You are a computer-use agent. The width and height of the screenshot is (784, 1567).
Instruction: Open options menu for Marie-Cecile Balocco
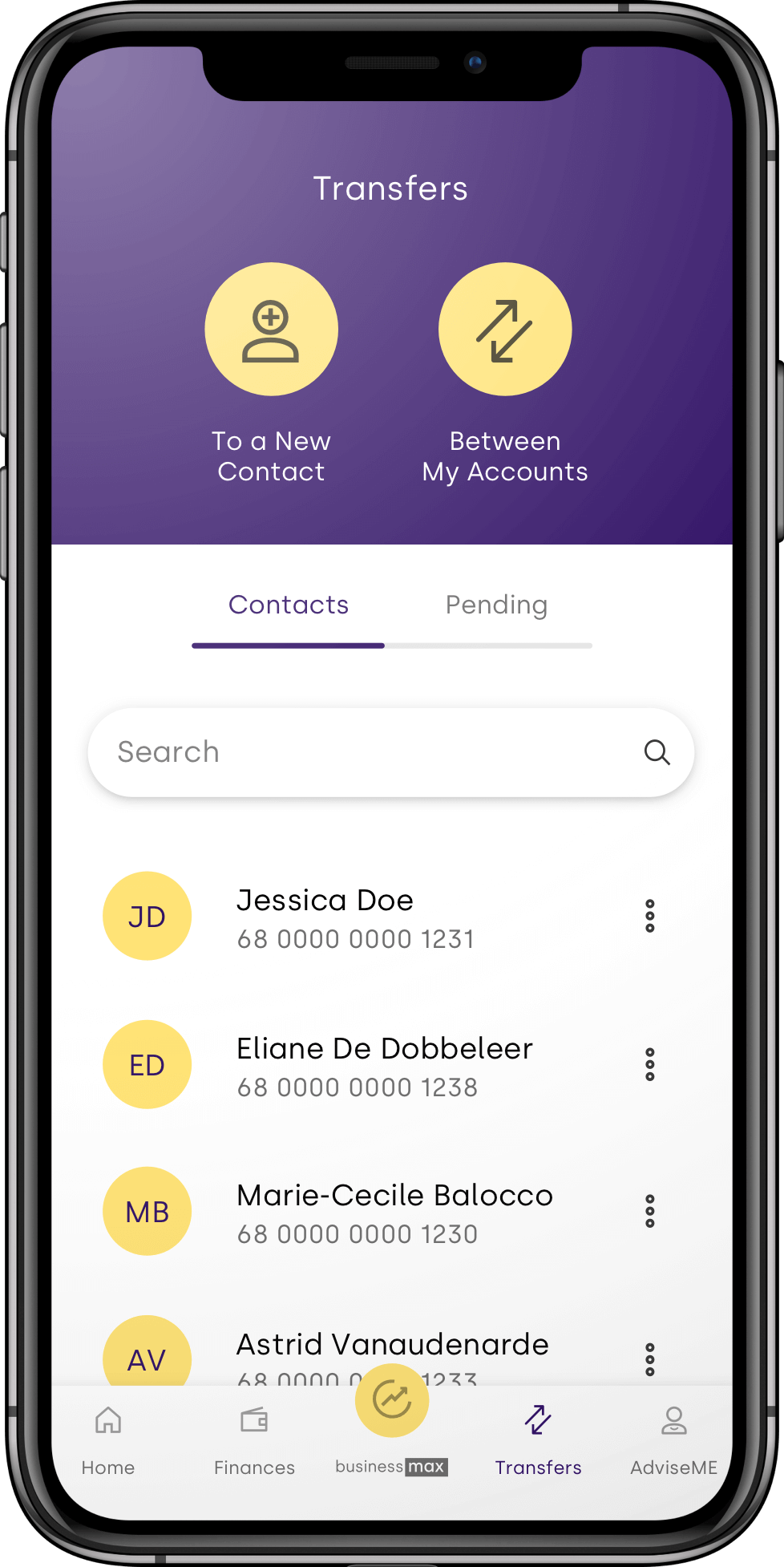pyautogui.click(x=650, y=1212)
